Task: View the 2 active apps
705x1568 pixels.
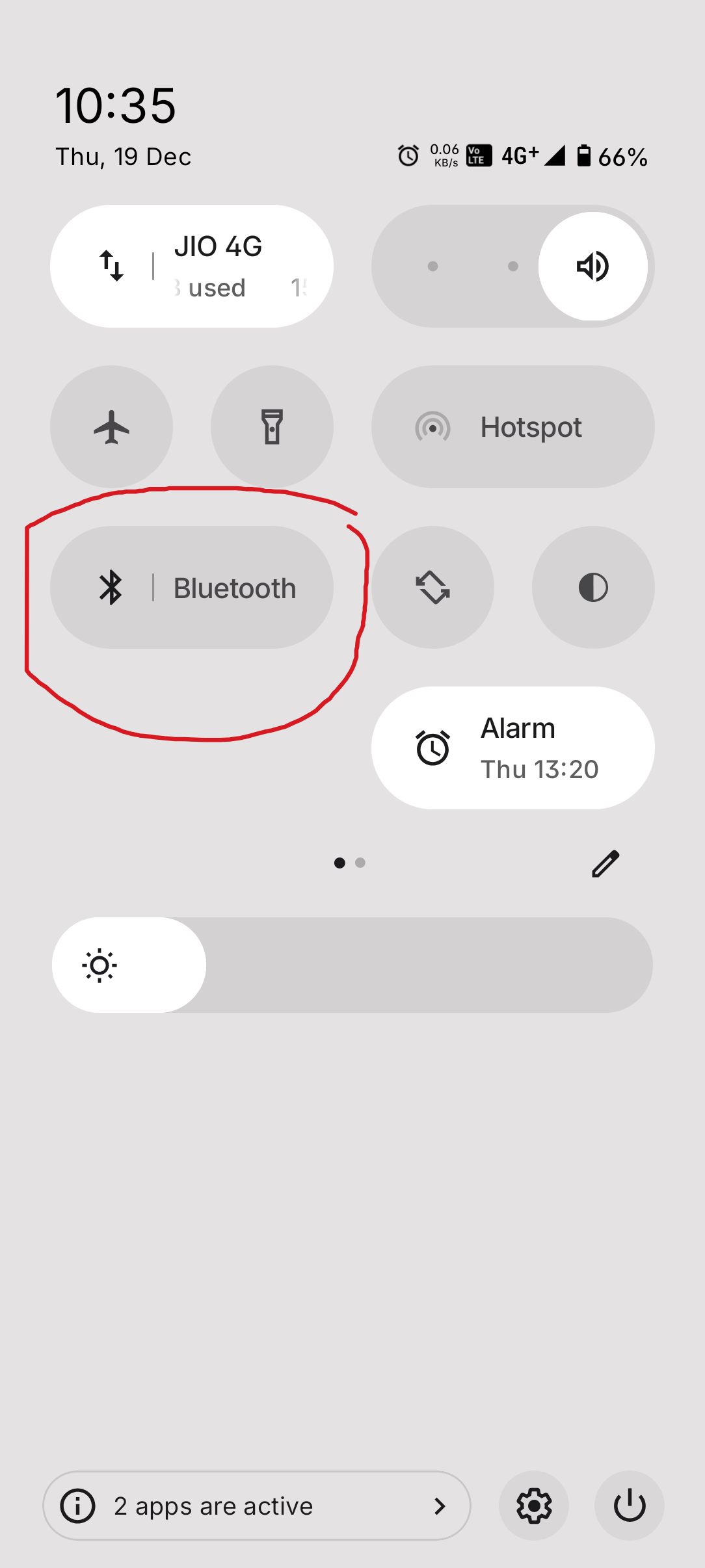Action: pos(256,1506)
